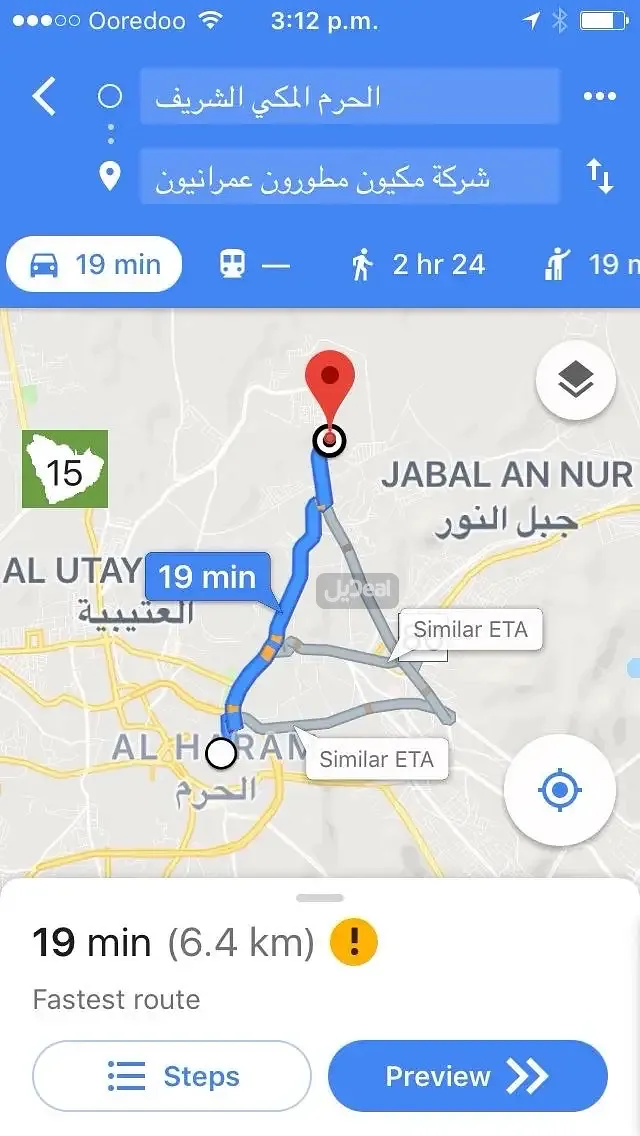The width and height of the screenshot is (640, 1136).
Task: View the yellow route warning alert
Action: (353, 942)
